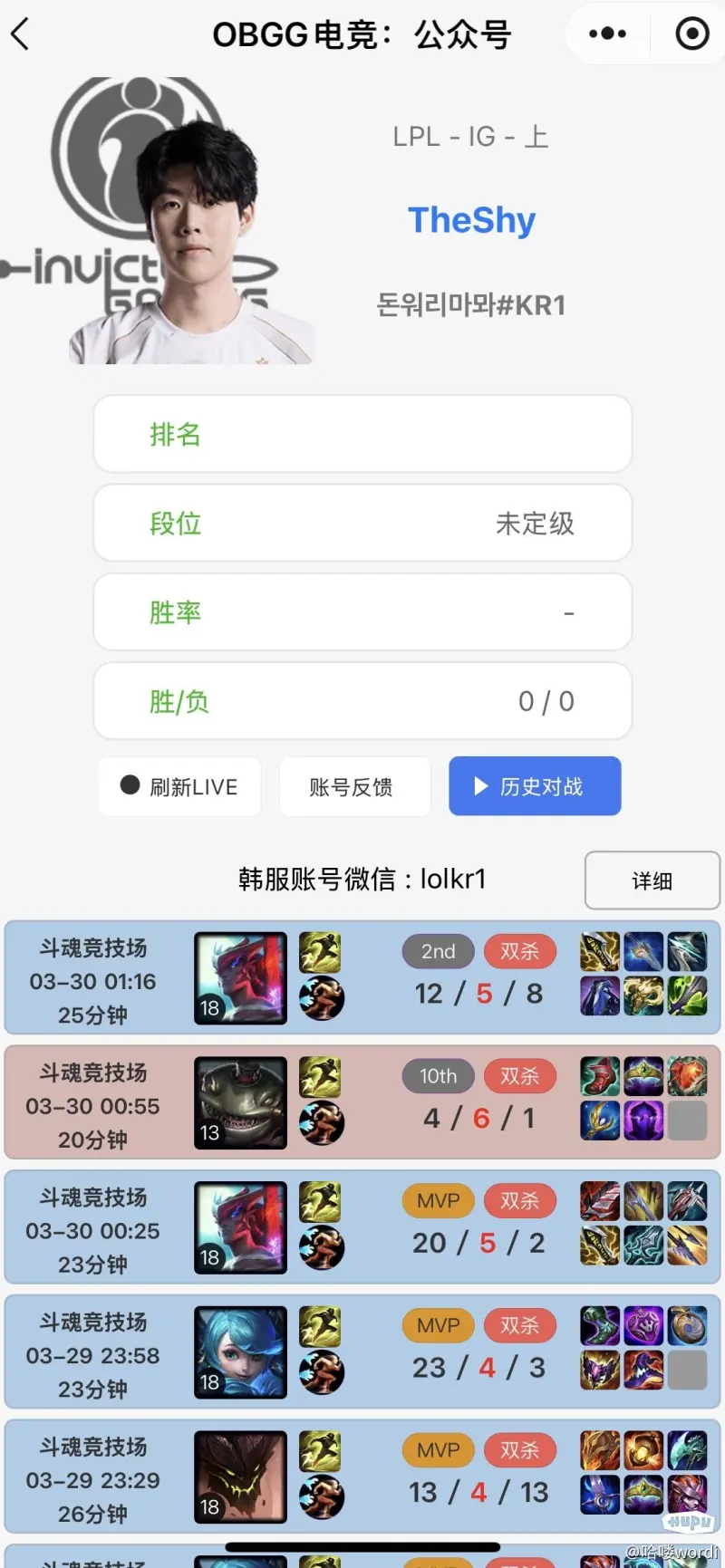Tap the 刷新LIVE button
The image size is (725, 1568).
[x=180, y=786]
